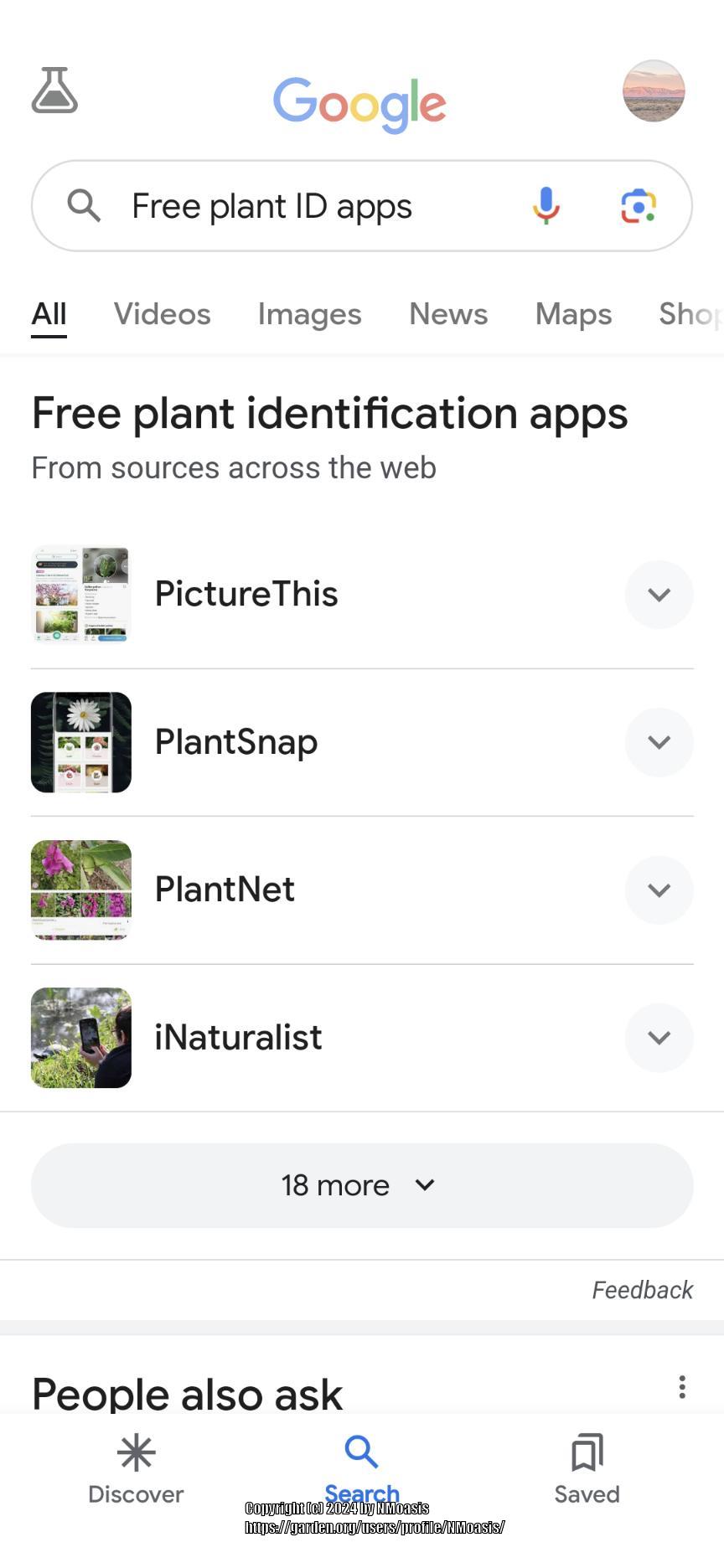Expand details for iNaturalist
The height and width of the screenshot is (1568, 724).
(659, 1038)
